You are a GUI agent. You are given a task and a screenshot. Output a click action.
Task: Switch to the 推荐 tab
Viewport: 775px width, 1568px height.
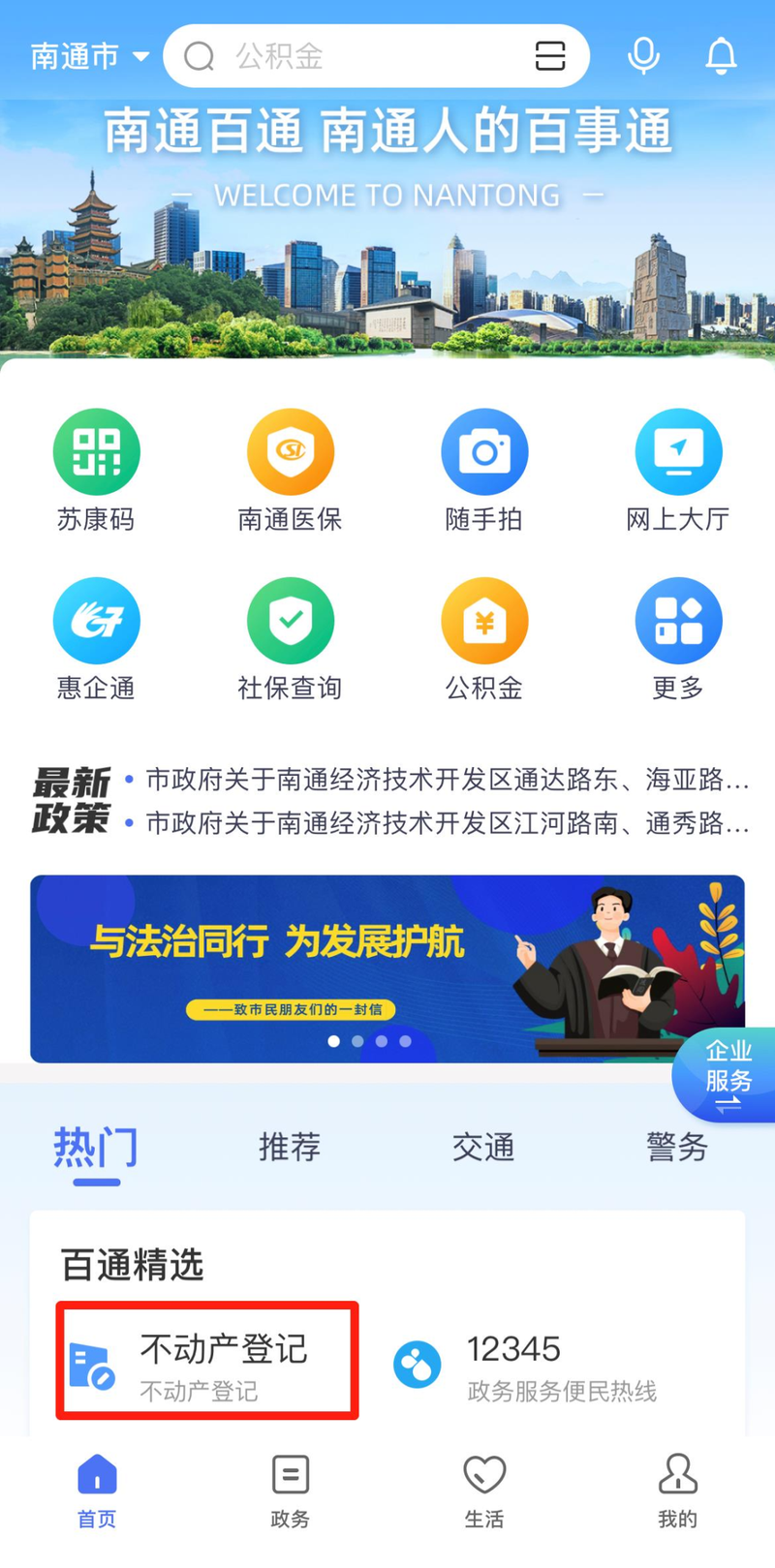pos(289,1149)
